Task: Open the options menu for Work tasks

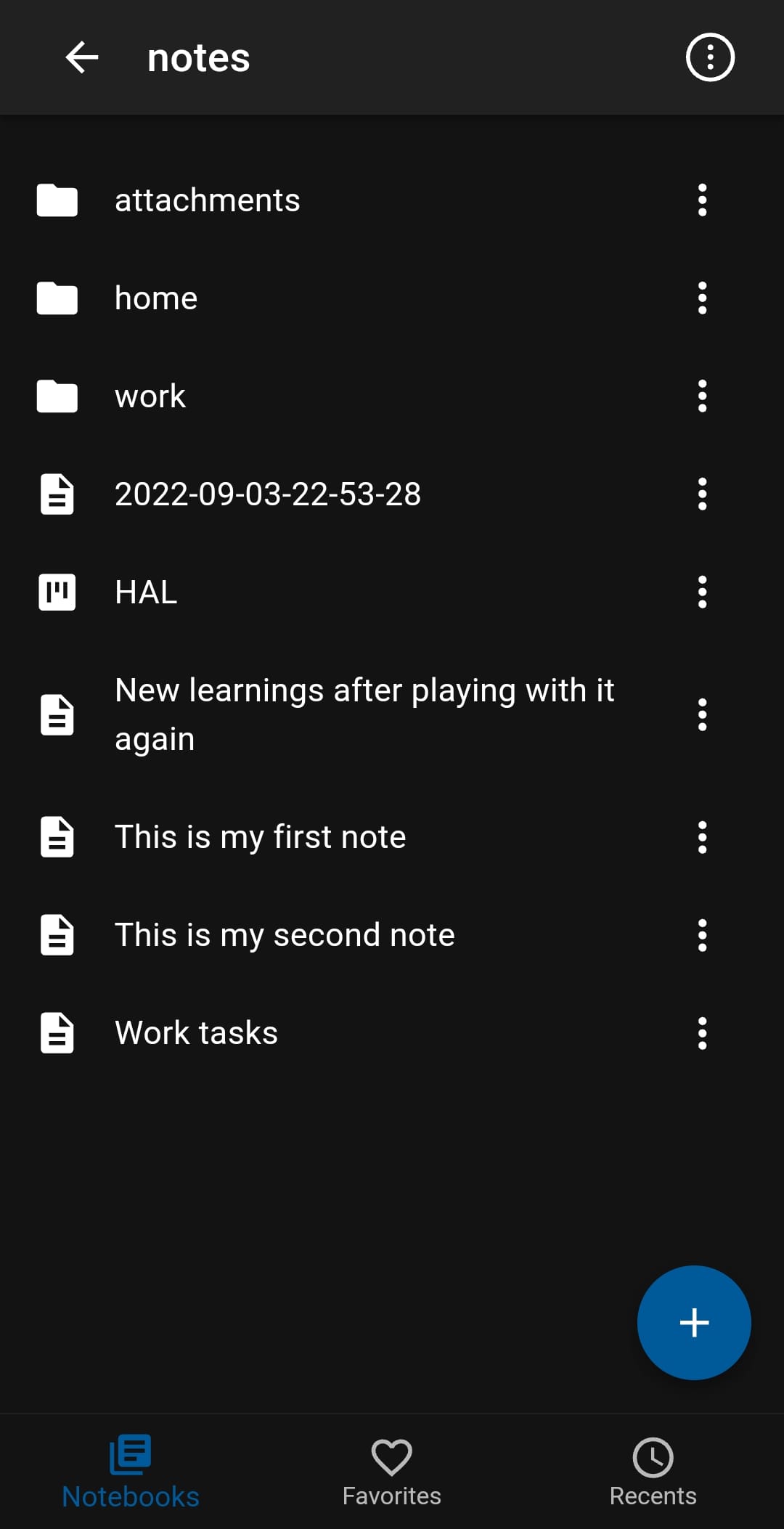Action: pyautogui.click(x=702, y=1032)
